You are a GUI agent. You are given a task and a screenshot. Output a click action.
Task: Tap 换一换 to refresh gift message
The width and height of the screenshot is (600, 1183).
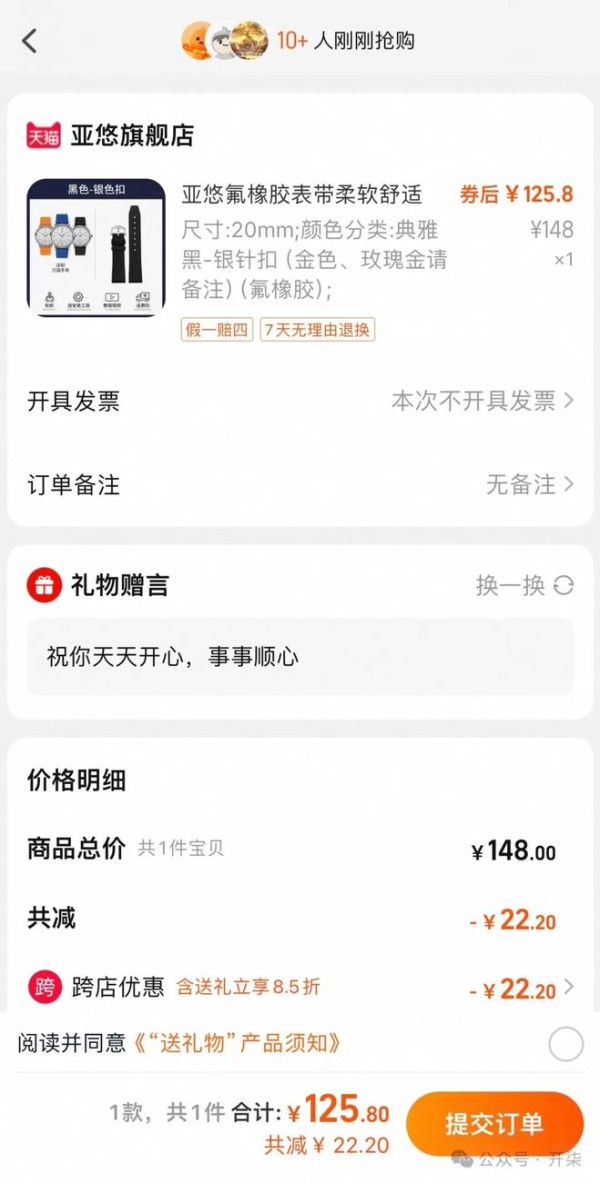point(524,586)
